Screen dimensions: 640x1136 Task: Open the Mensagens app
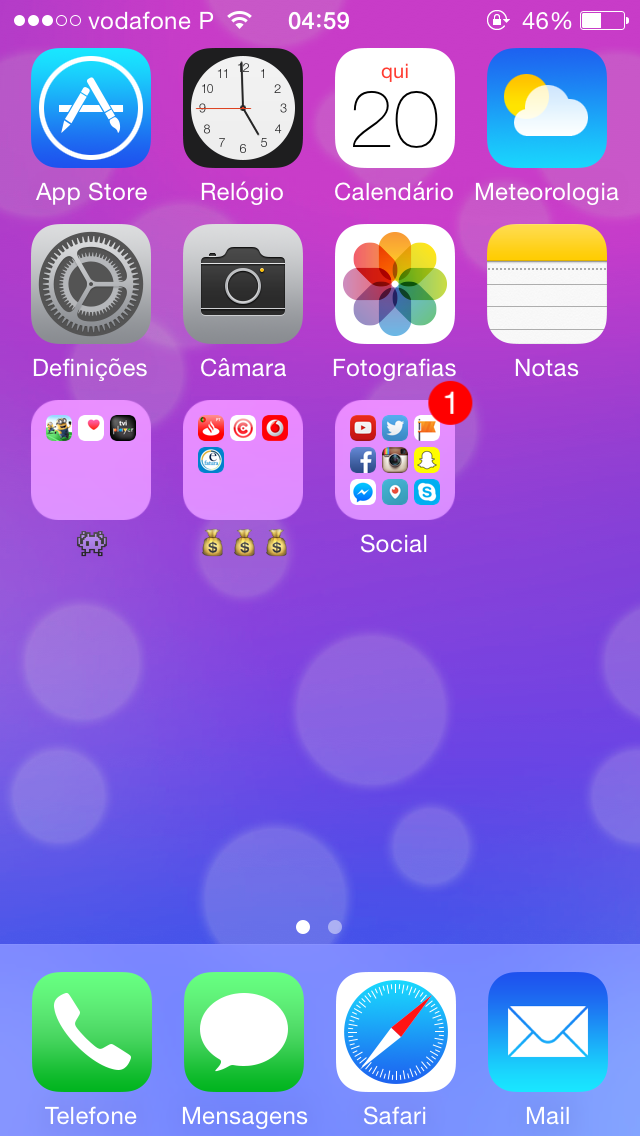click(244, 1032)
